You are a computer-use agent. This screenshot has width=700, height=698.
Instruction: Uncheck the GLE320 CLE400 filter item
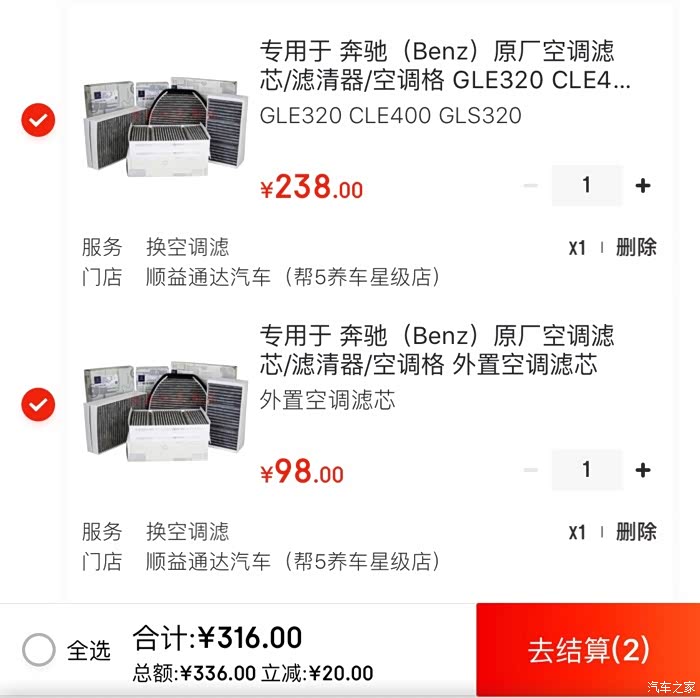[38, 121]
